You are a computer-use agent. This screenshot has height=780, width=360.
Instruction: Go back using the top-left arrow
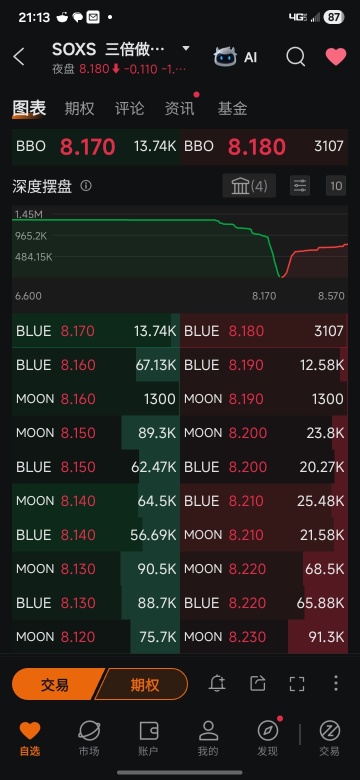coord(19,57)
